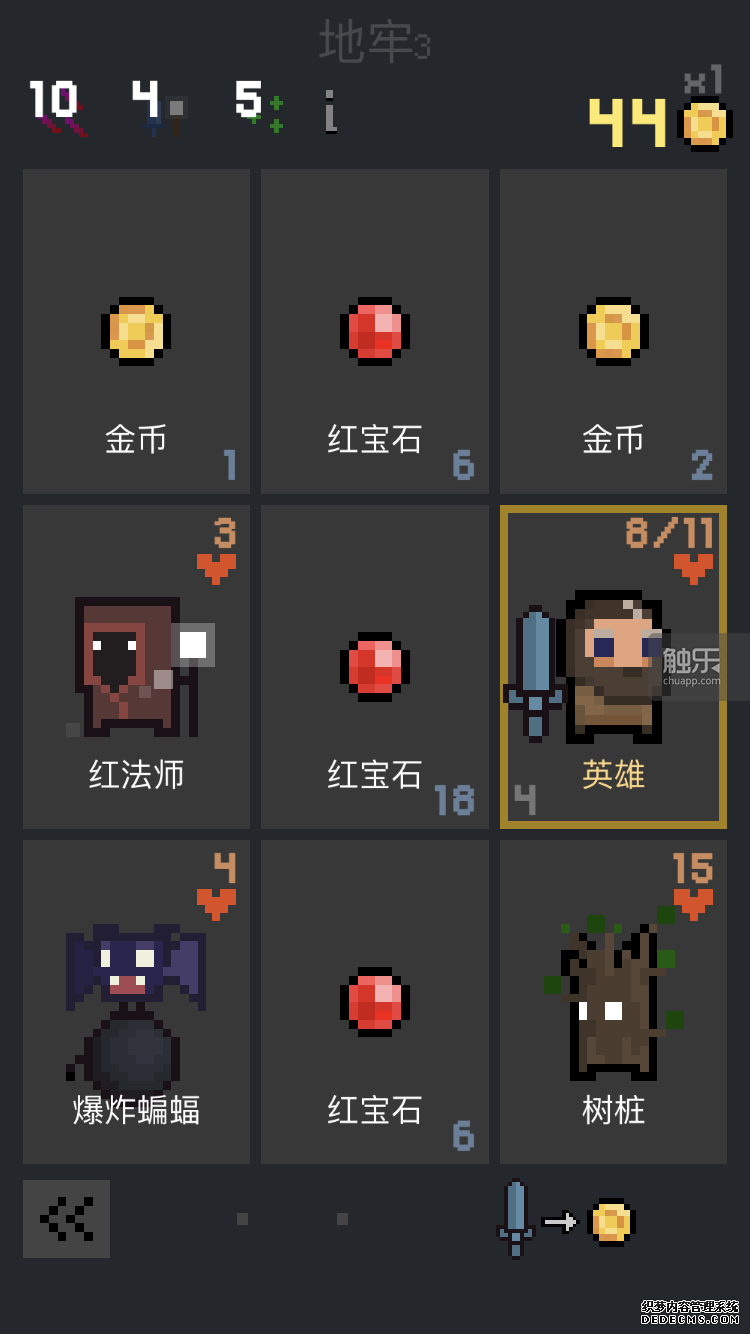This screenshot has width=750, height=1334.
Task: Collect the 金币 card worth 1
Action: point(136,331)
